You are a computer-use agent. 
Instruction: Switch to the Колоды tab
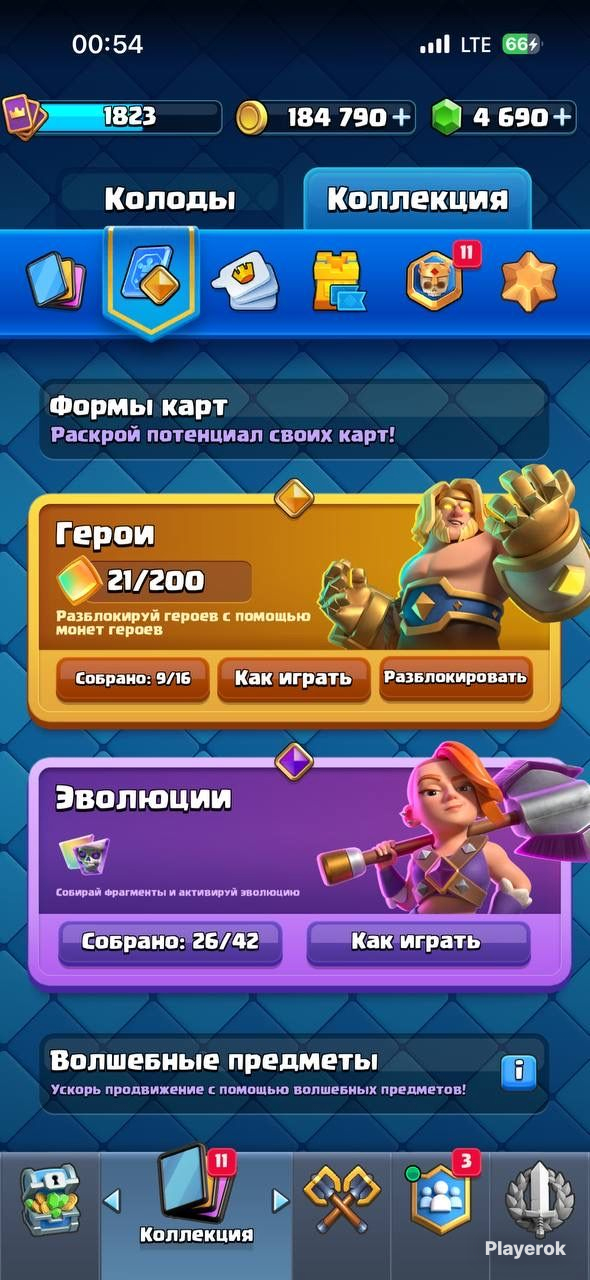click(x=170, y=199)
